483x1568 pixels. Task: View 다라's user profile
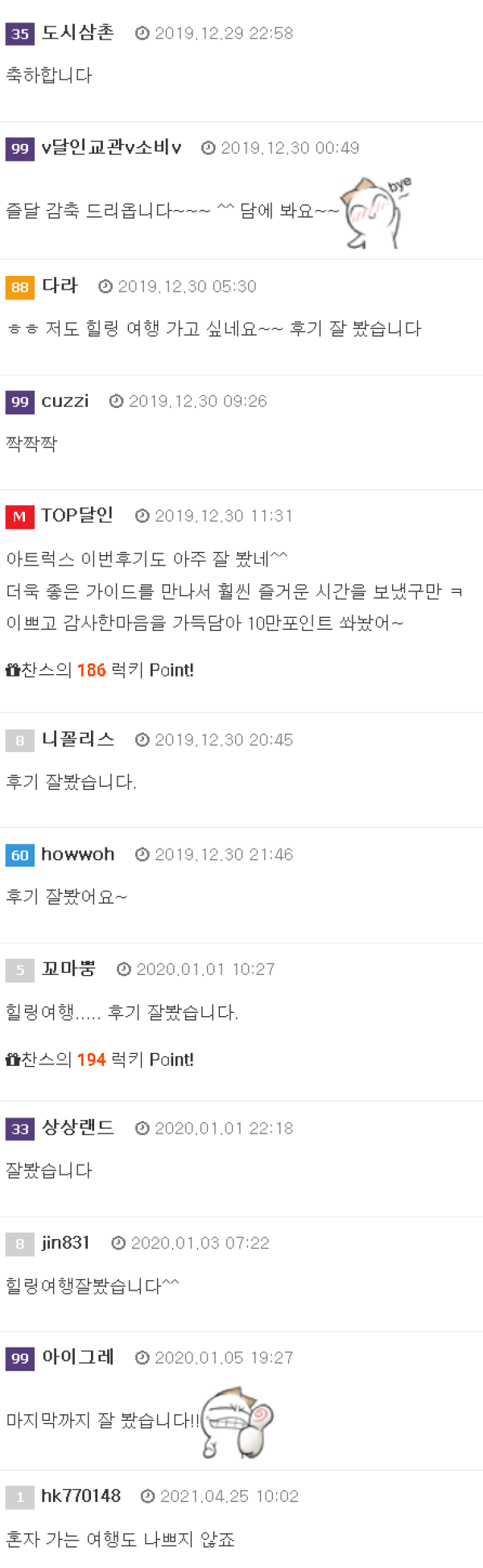coord(60,286)
